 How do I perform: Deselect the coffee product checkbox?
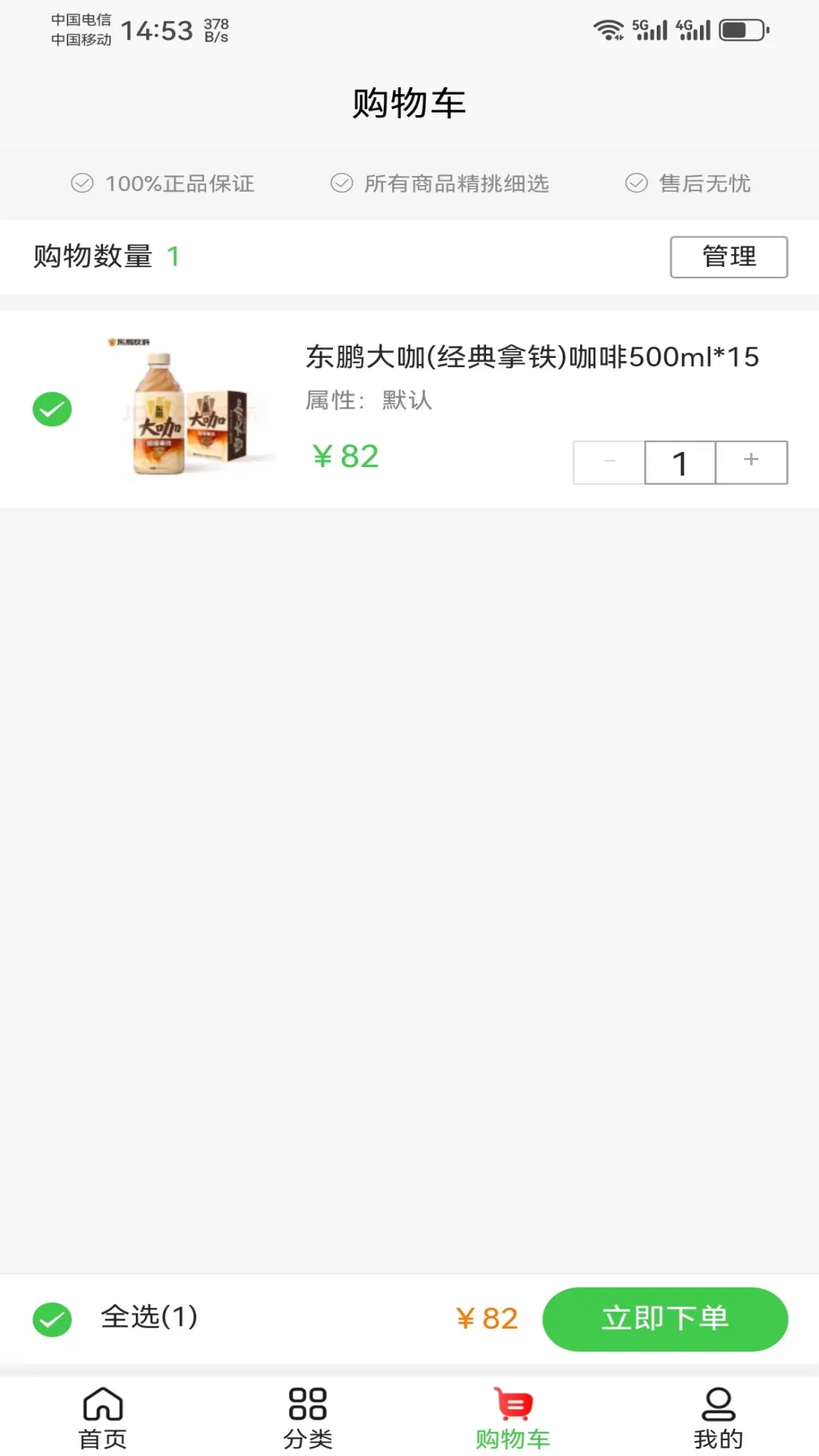pos(52,409)
